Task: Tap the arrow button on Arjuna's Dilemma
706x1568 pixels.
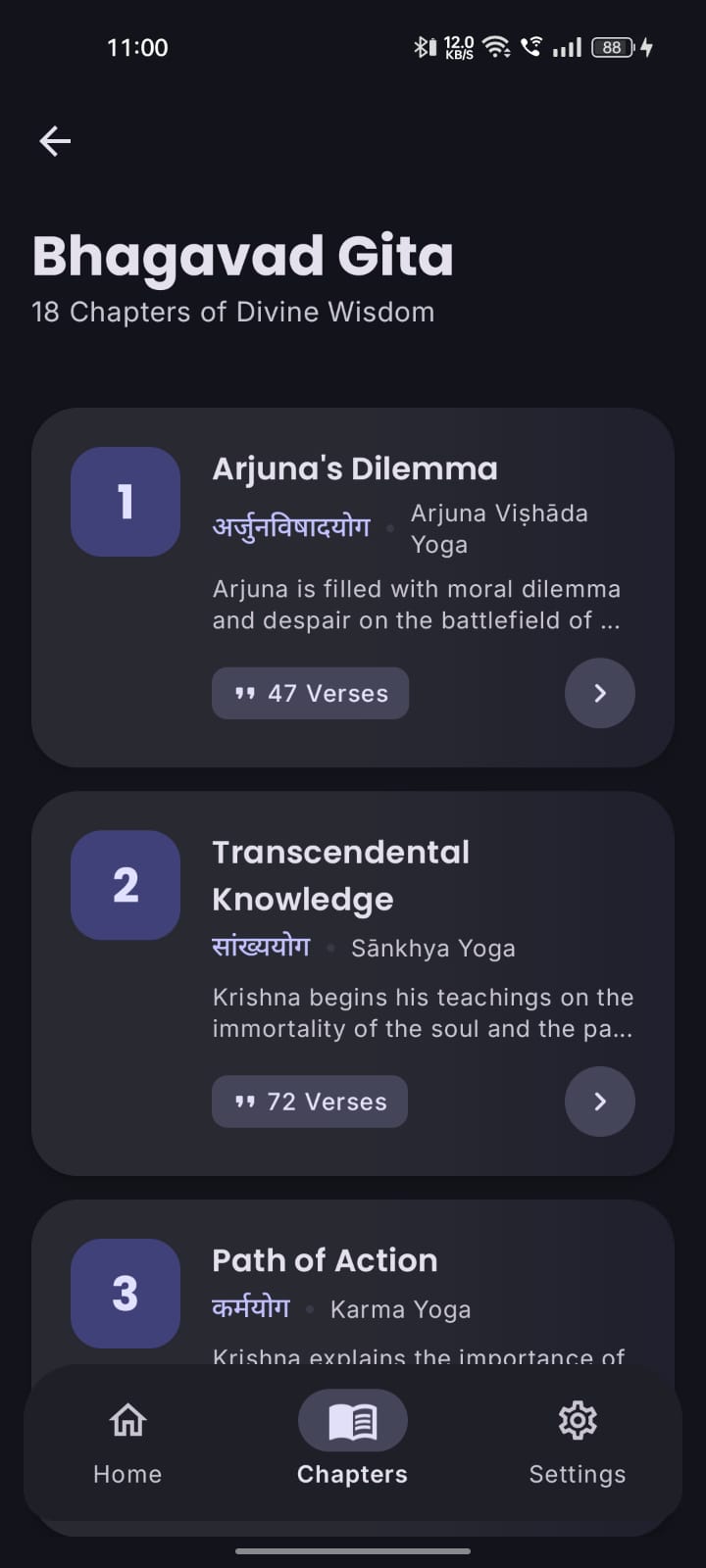Action: click(600, 693)
